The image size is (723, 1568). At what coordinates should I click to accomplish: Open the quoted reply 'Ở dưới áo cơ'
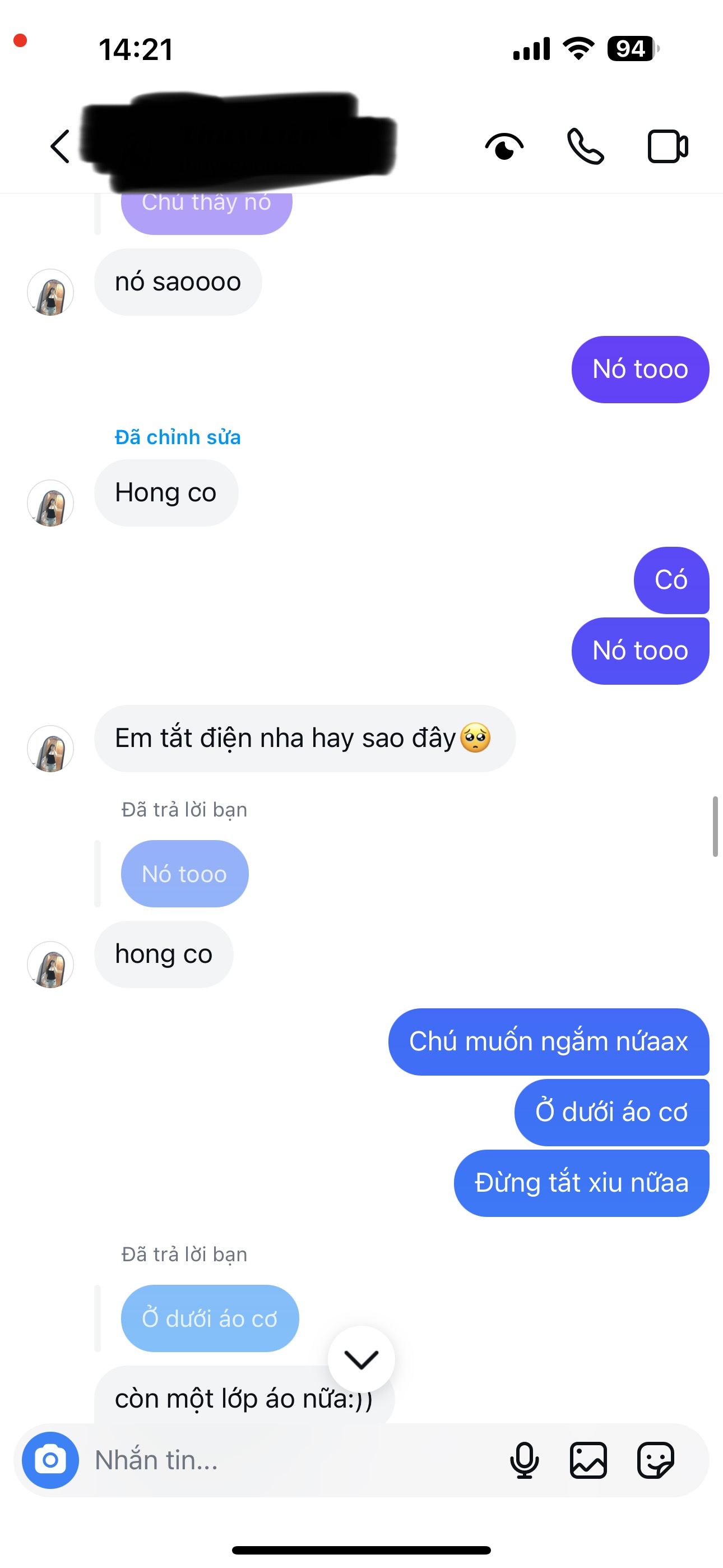(210, 1318)
